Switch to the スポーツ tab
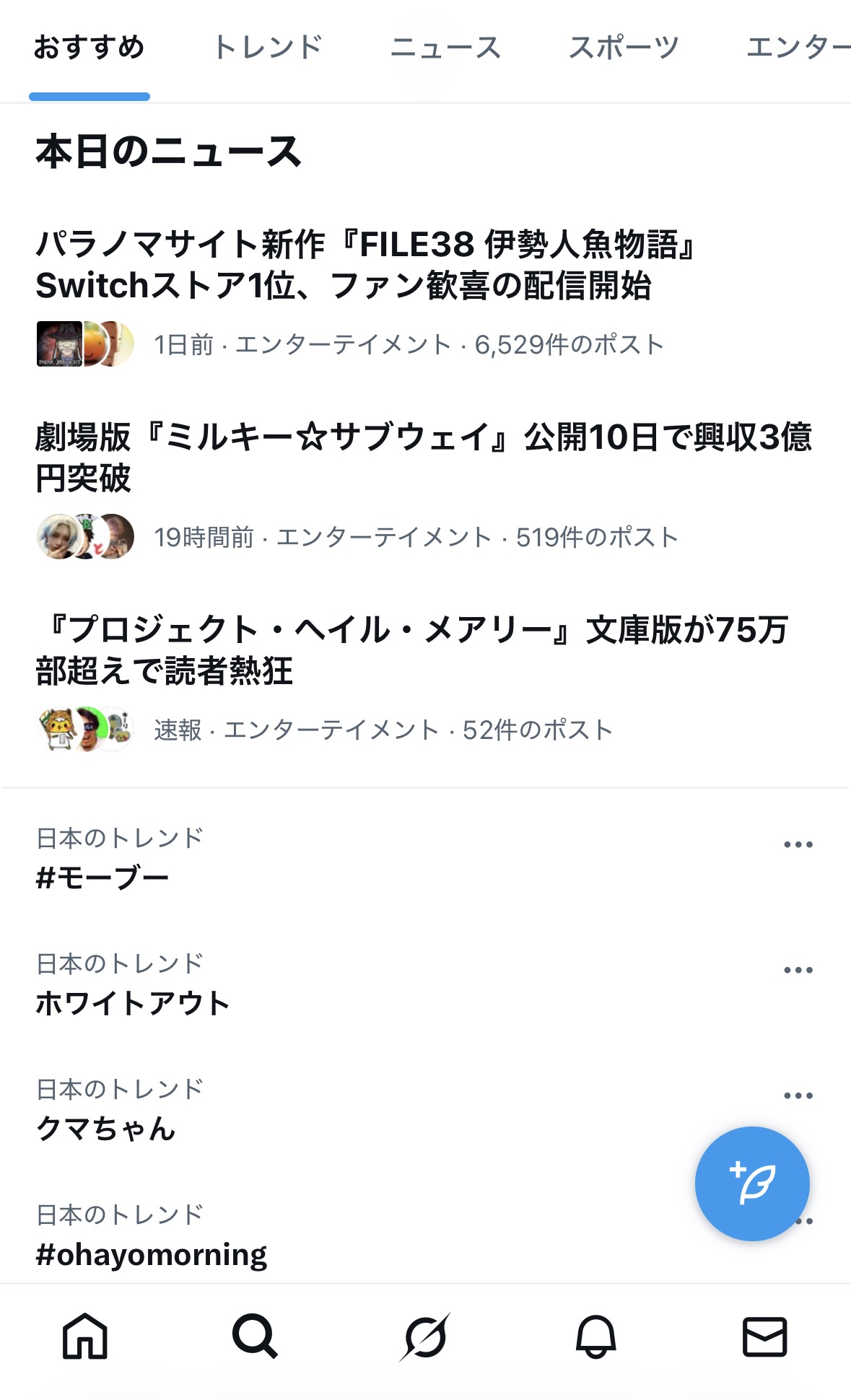Screen dimensions: 851x1400 pos(624,48)
